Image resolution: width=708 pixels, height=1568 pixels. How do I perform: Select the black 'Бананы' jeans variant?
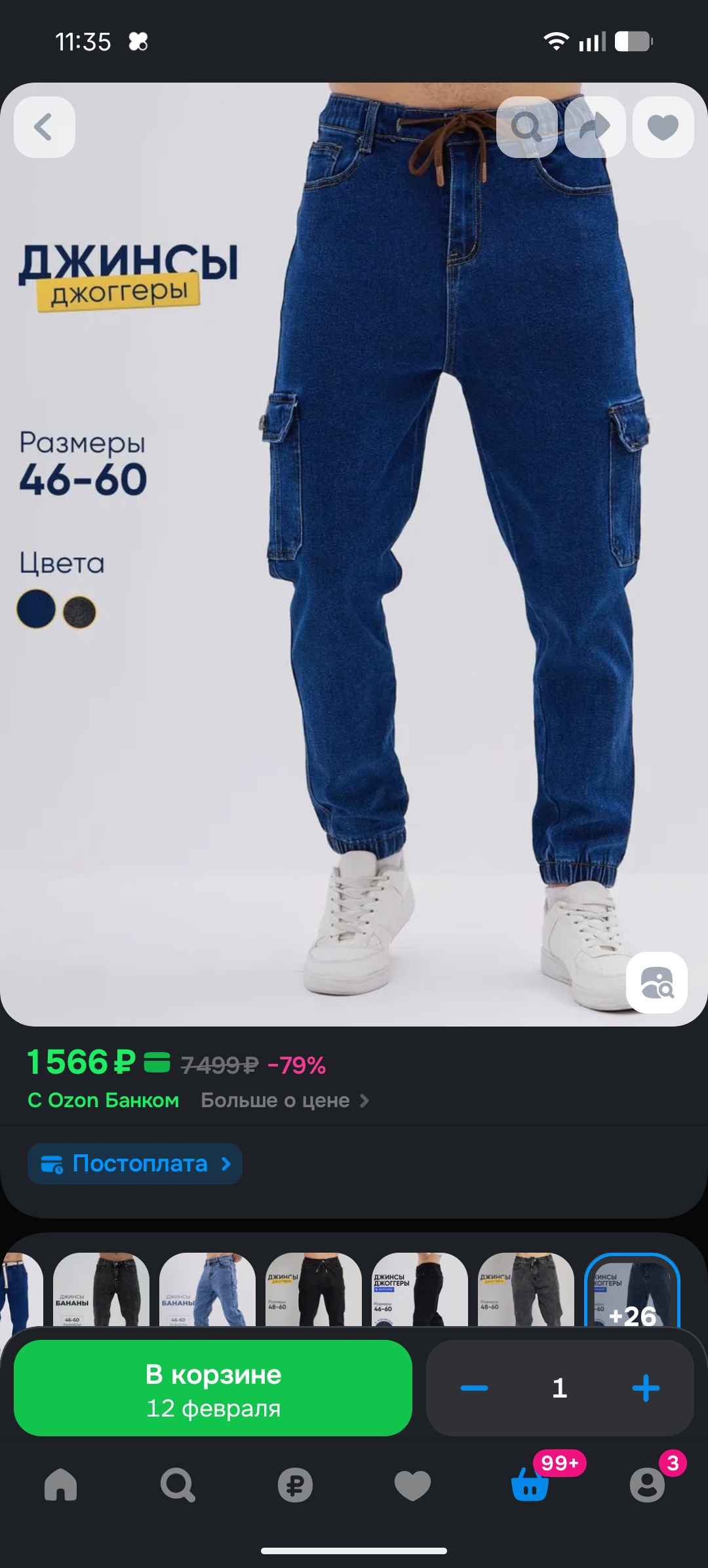pos(101,1289)
